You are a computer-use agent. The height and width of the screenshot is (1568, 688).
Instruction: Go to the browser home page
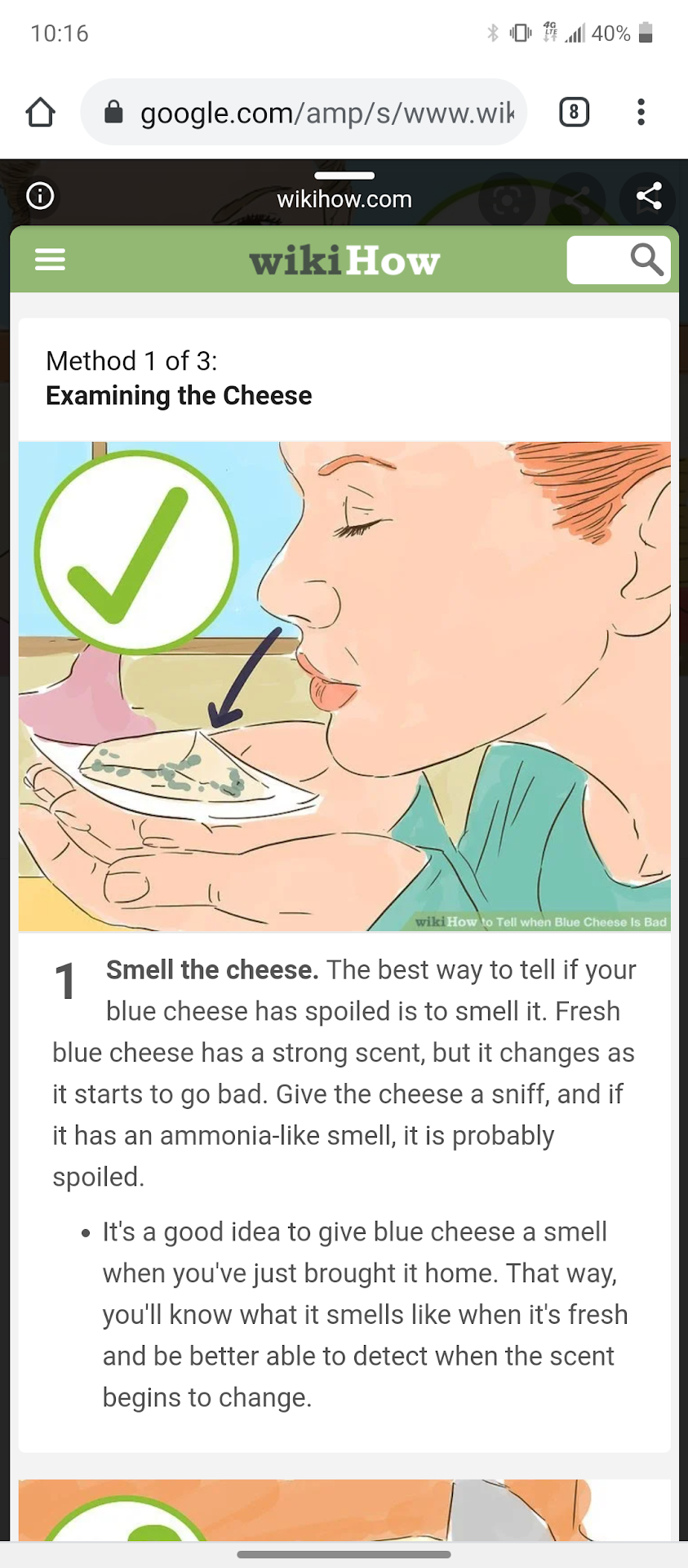point(40,112)
